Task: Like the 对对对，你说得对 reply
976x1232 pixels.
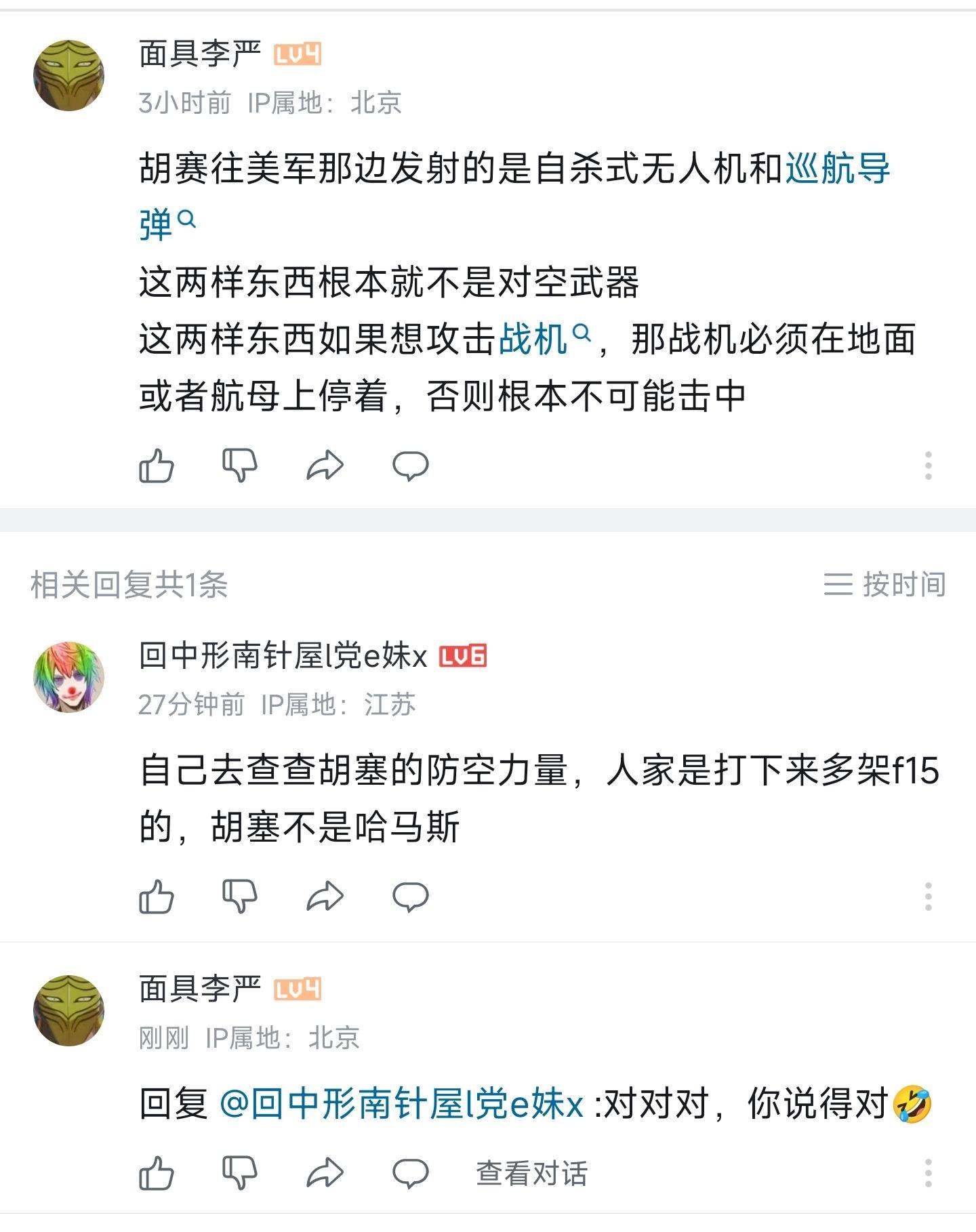Action: pos(157,1173)
